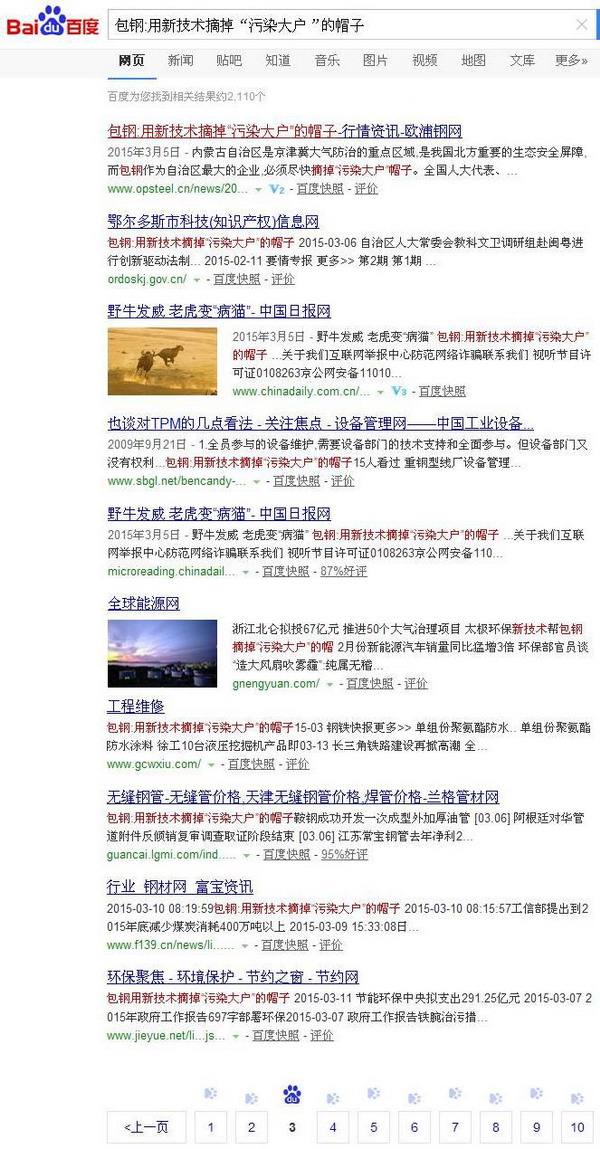
Task: Open the 视频 tab
Action: [424, 61]
